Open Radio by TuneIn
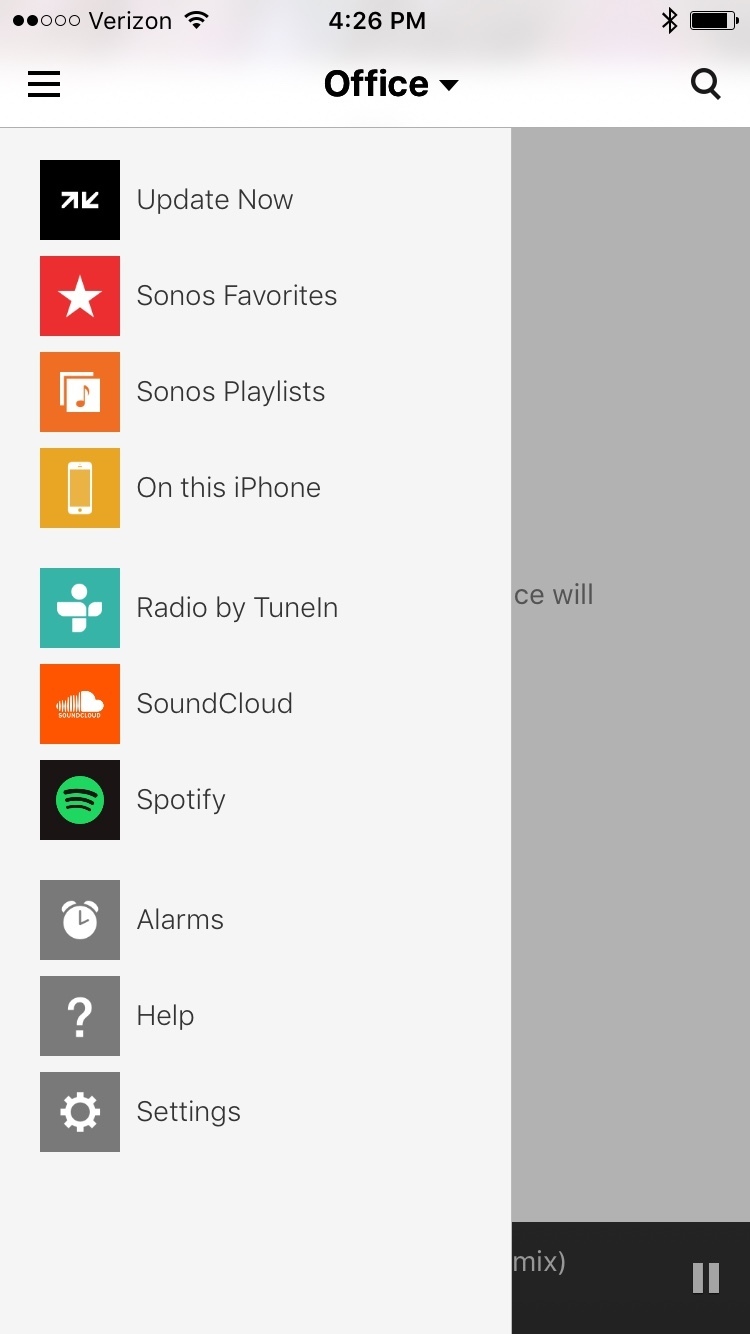The image size is (750, 1334). click(255, 608)
